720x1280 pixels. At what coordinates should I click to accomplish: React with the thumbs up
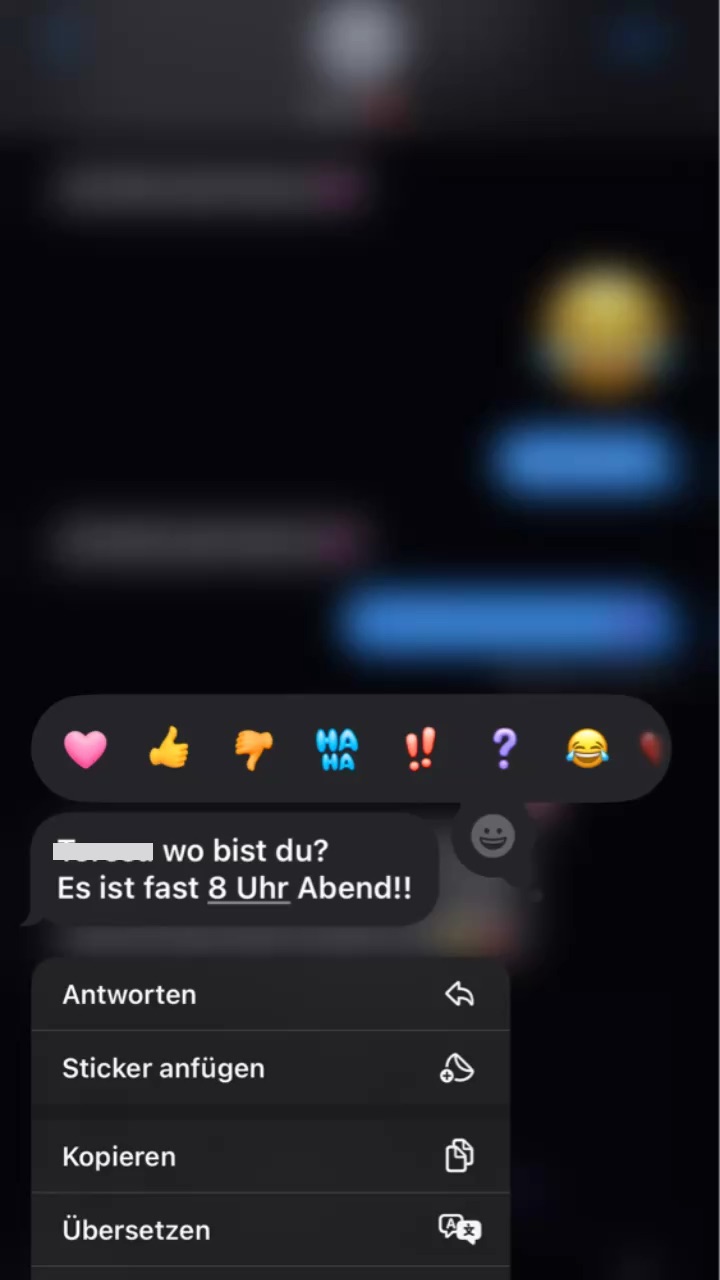169,748
